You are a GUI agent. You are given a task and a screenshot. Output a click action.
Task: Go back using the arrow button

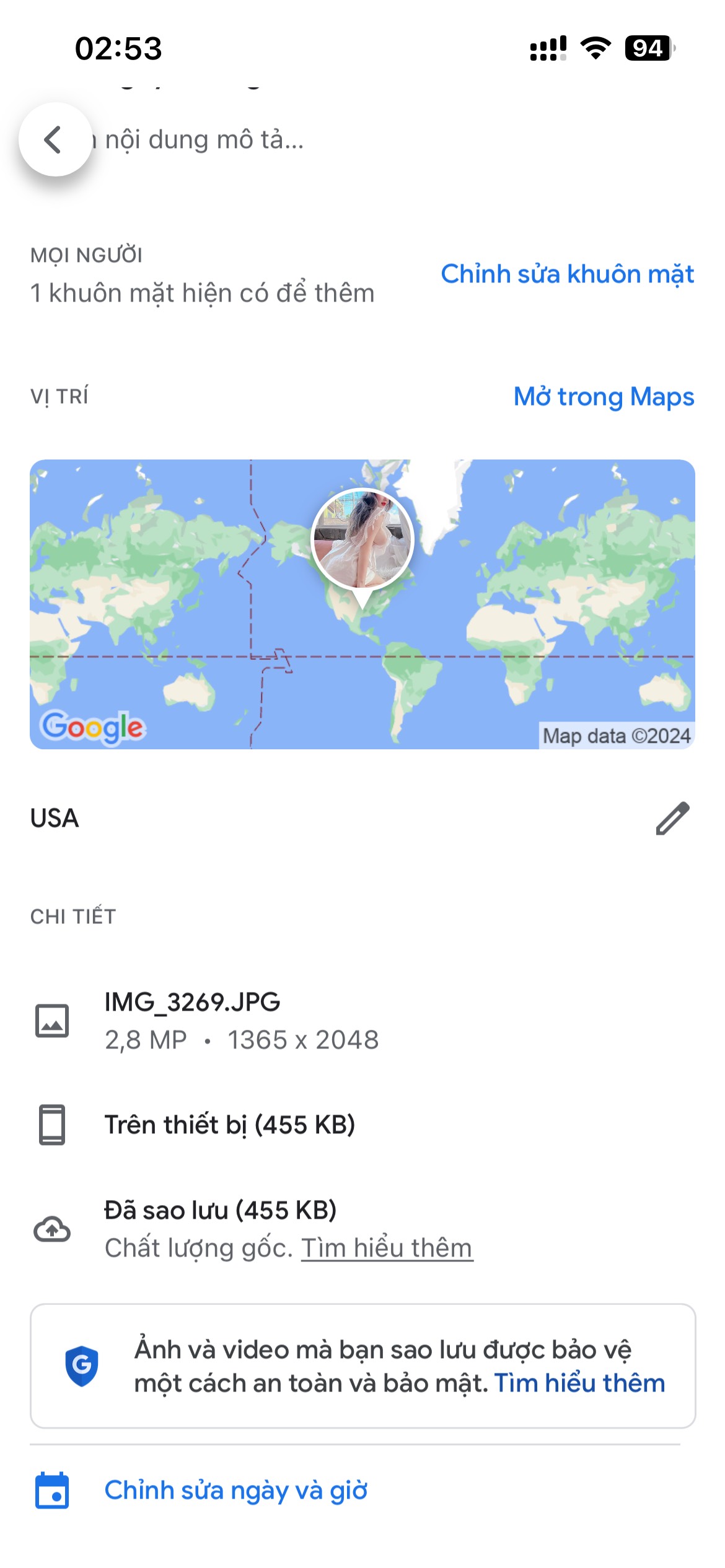pos(55,139)
